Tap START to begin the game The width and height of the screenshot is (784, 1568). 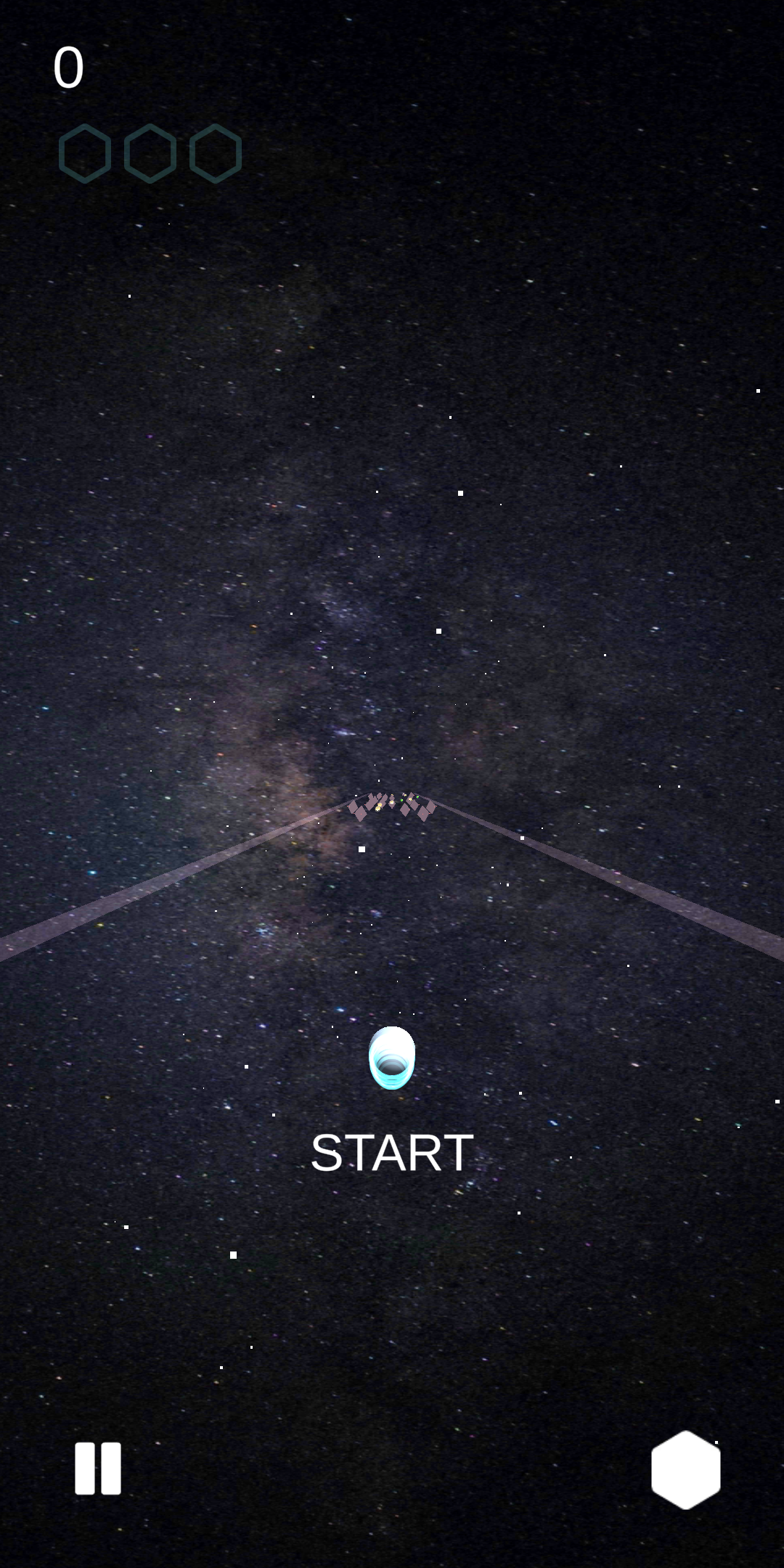point(392,1153)
